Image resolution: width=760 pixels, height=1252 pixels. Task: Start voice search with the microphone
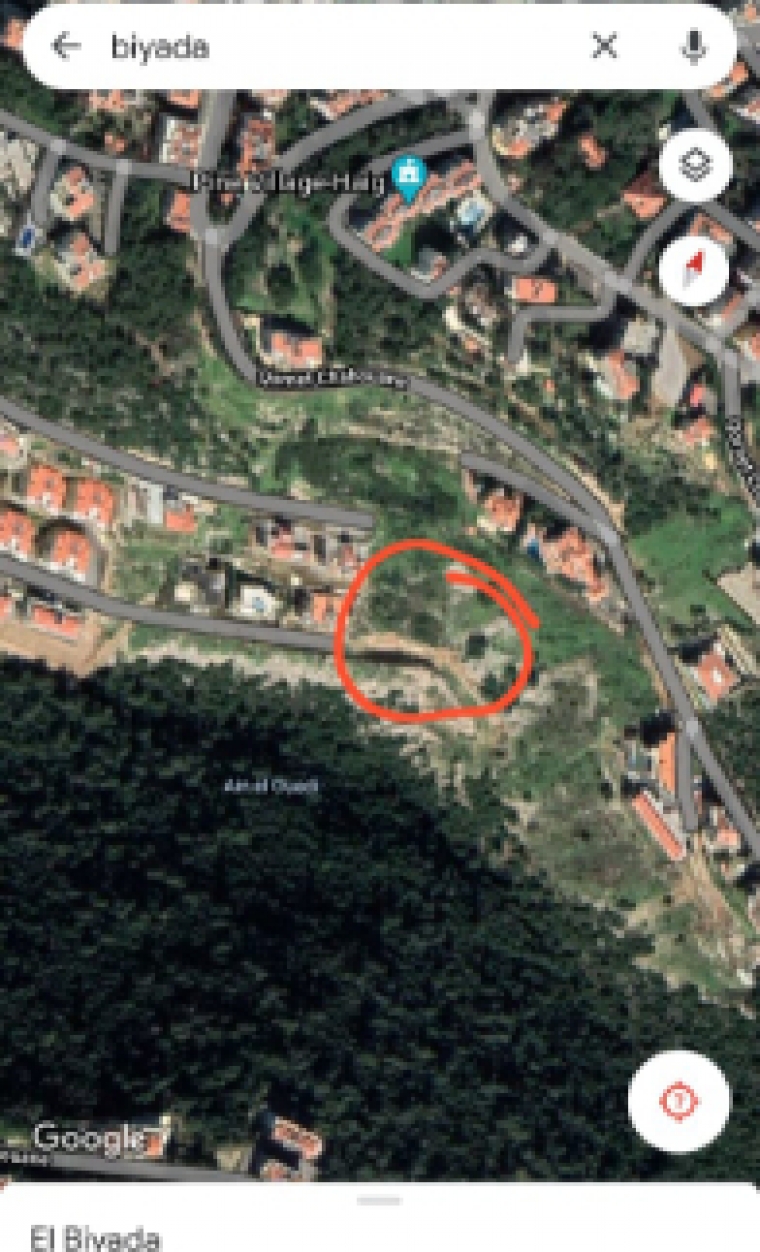(694, 45)
